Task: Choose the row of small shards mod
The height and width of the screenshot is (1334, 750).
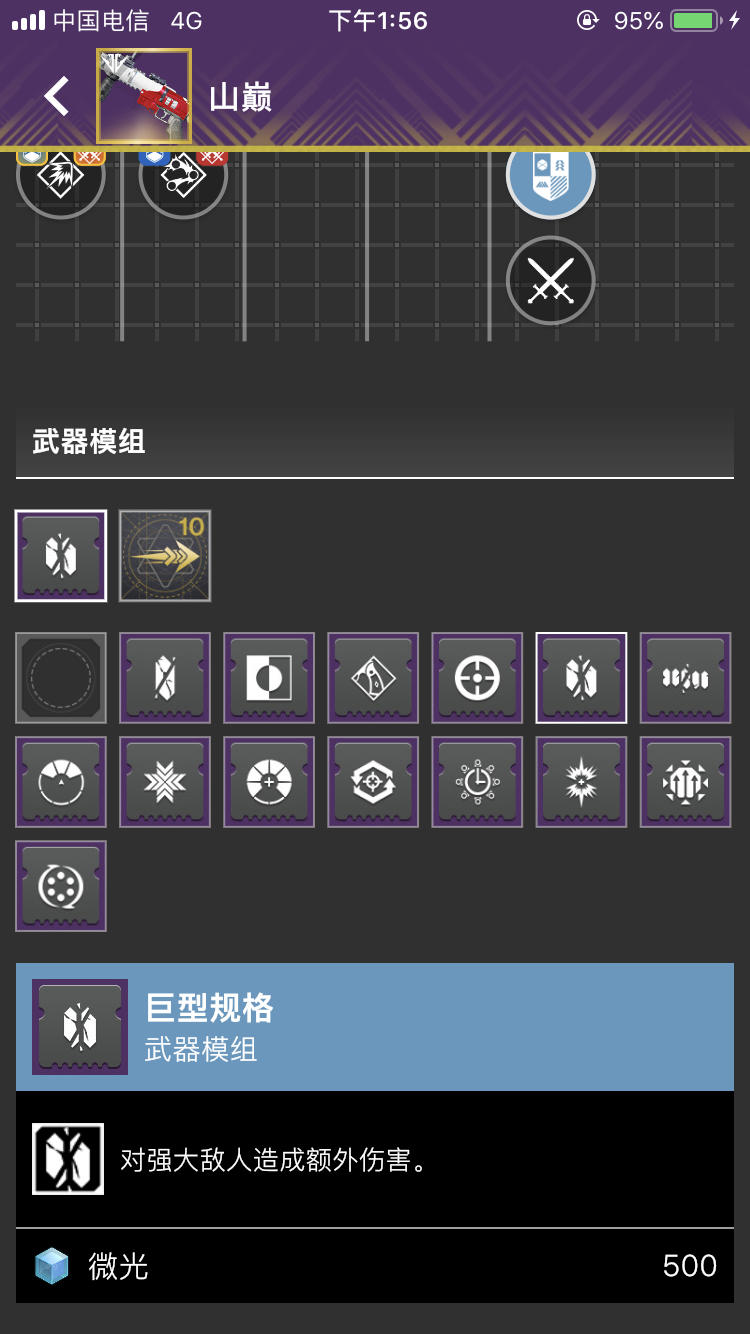Action: (x=685, y=678)
